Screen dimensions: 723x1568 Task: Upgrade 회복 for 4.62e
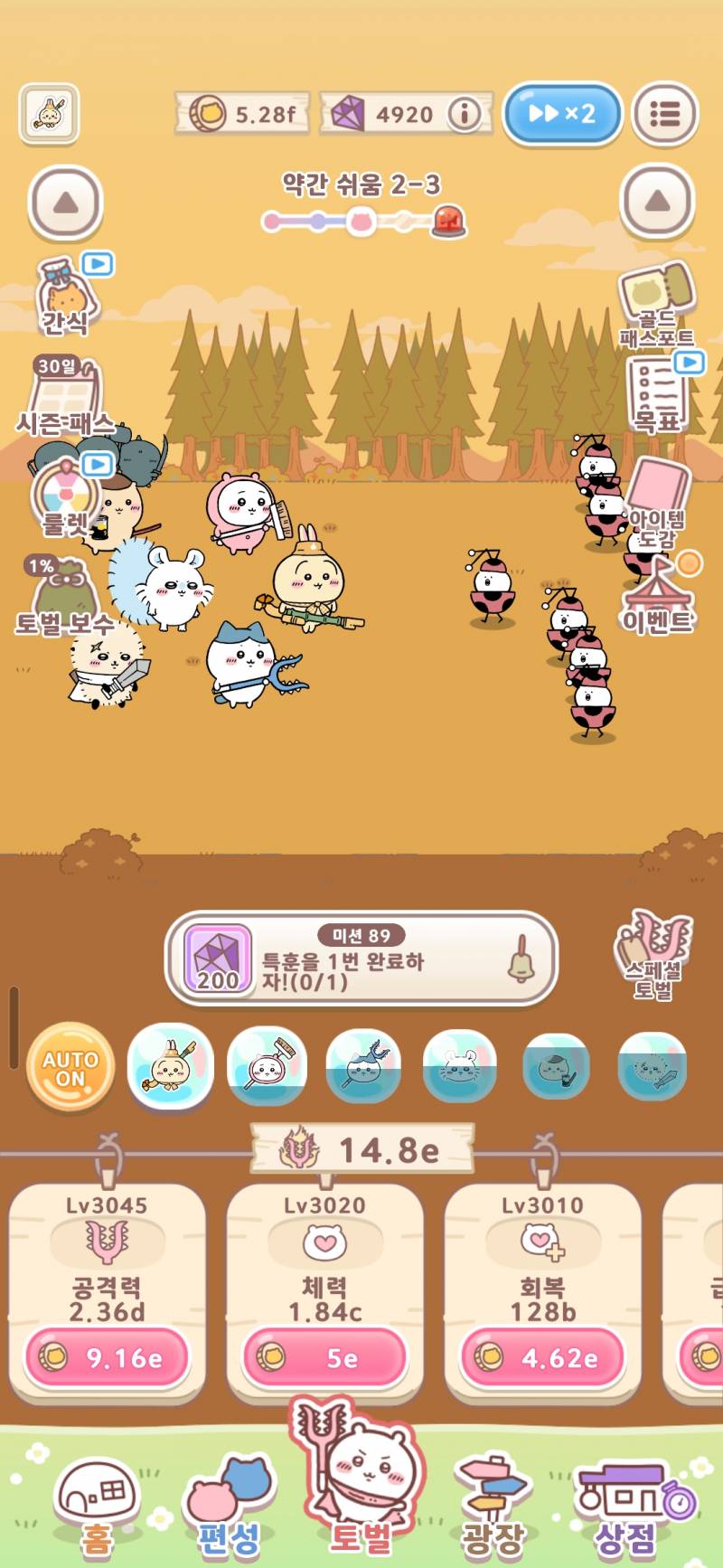pos(543,1357)
